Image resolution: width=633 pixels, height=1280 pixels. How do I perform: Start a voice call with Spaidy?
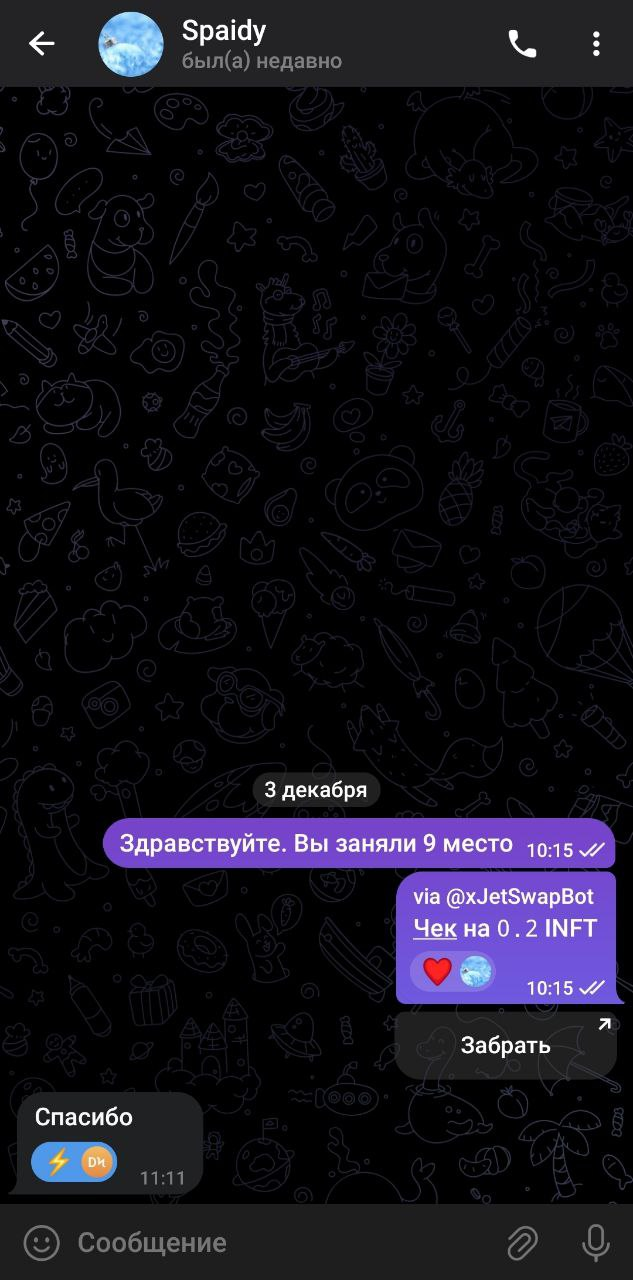point(522,44)
